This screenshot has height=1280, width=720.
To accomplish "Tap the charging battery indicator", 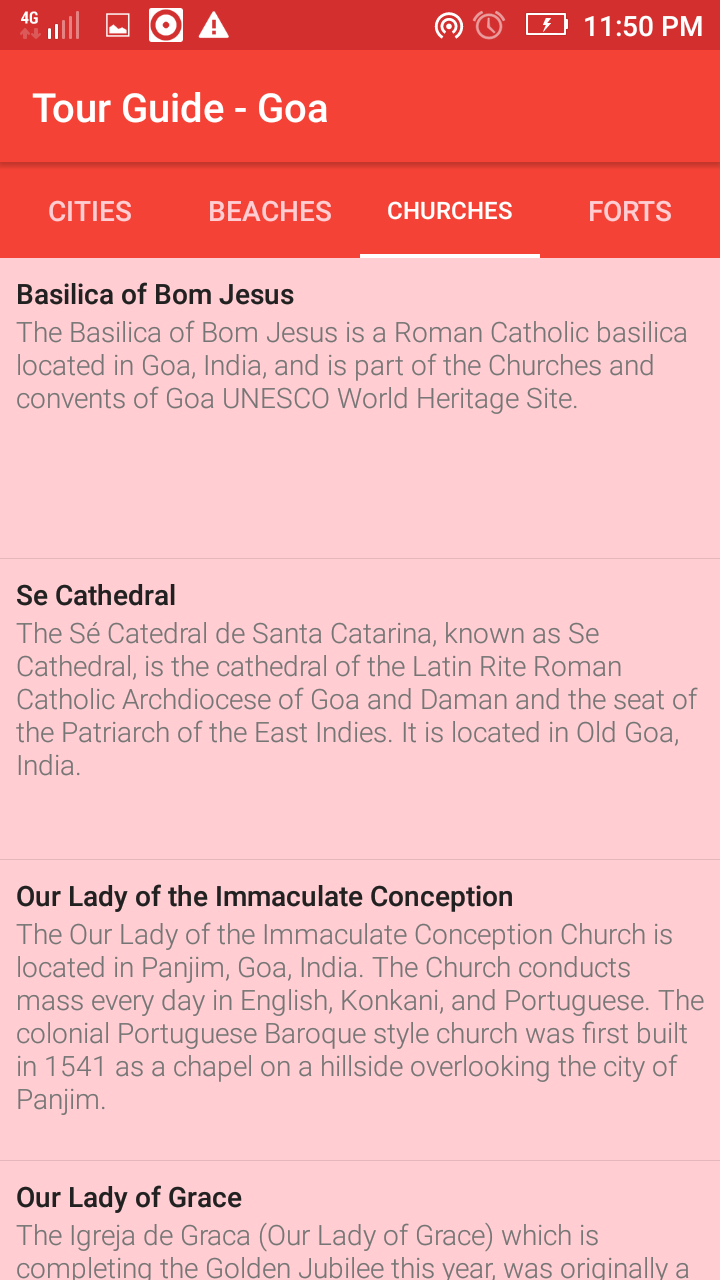I will click(546, 24).
